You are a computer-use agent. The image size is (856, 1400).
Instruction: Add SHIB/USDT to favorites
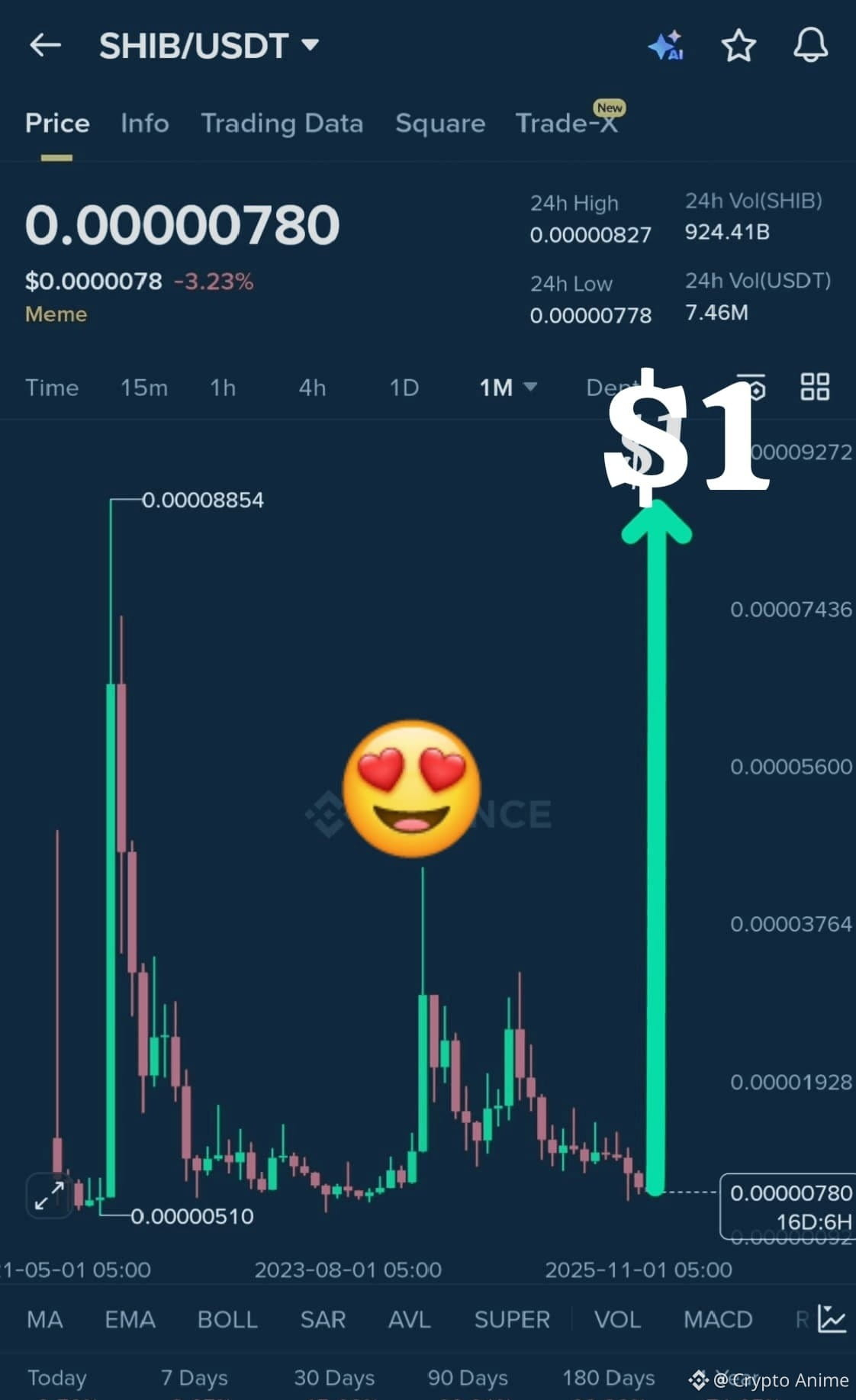[x=738, y=46]
